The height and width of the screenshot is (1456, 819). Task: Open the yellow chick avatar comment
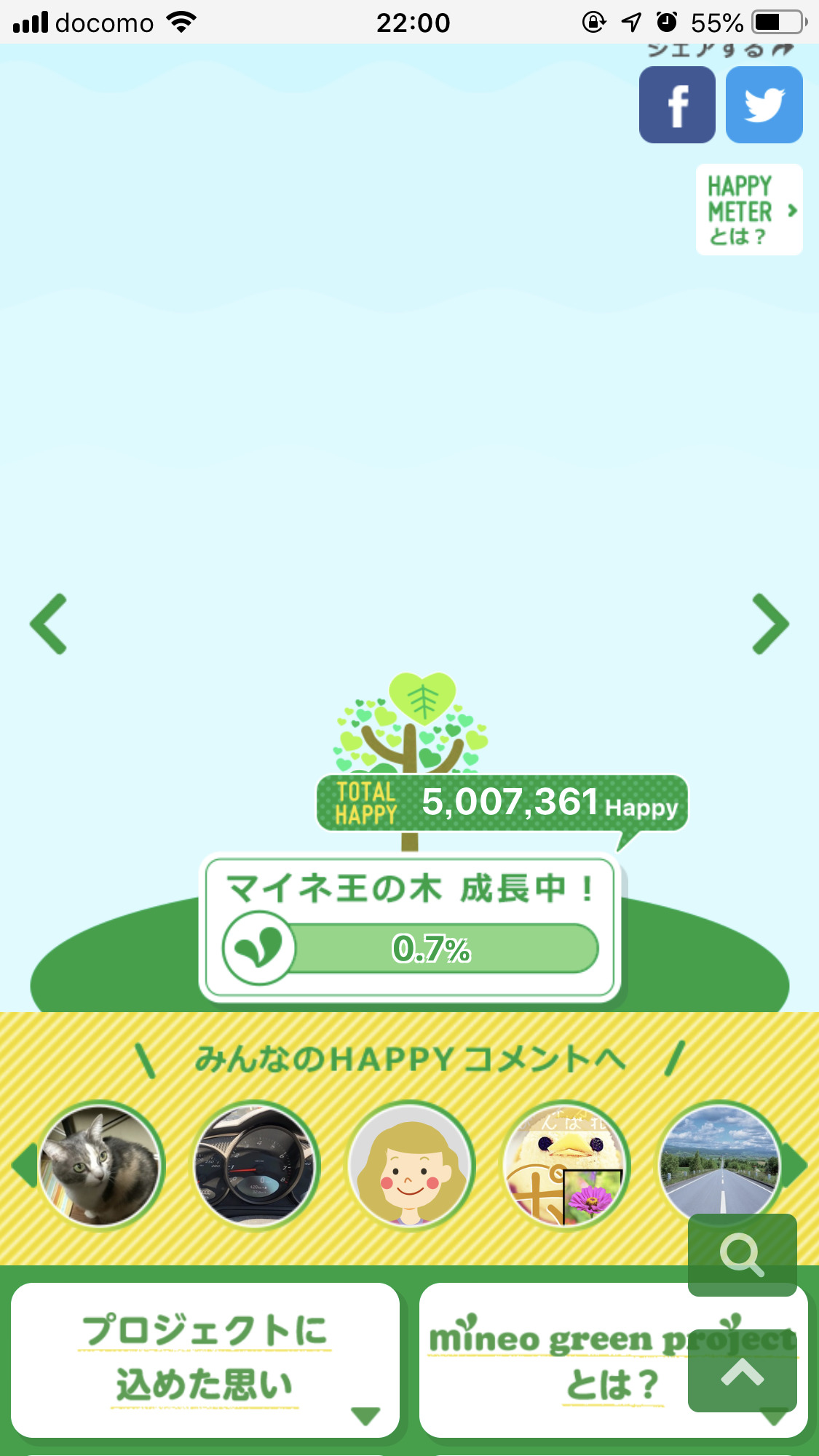pos(566,1165)
